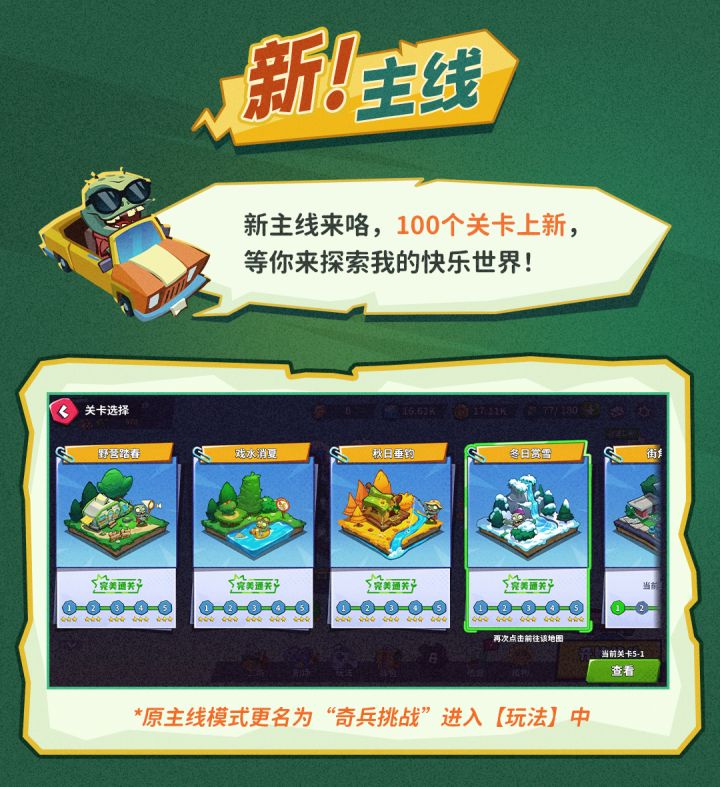
Task: Select level node 5 on 冬日赏雪 map
Action: click(x=574, y=607)
